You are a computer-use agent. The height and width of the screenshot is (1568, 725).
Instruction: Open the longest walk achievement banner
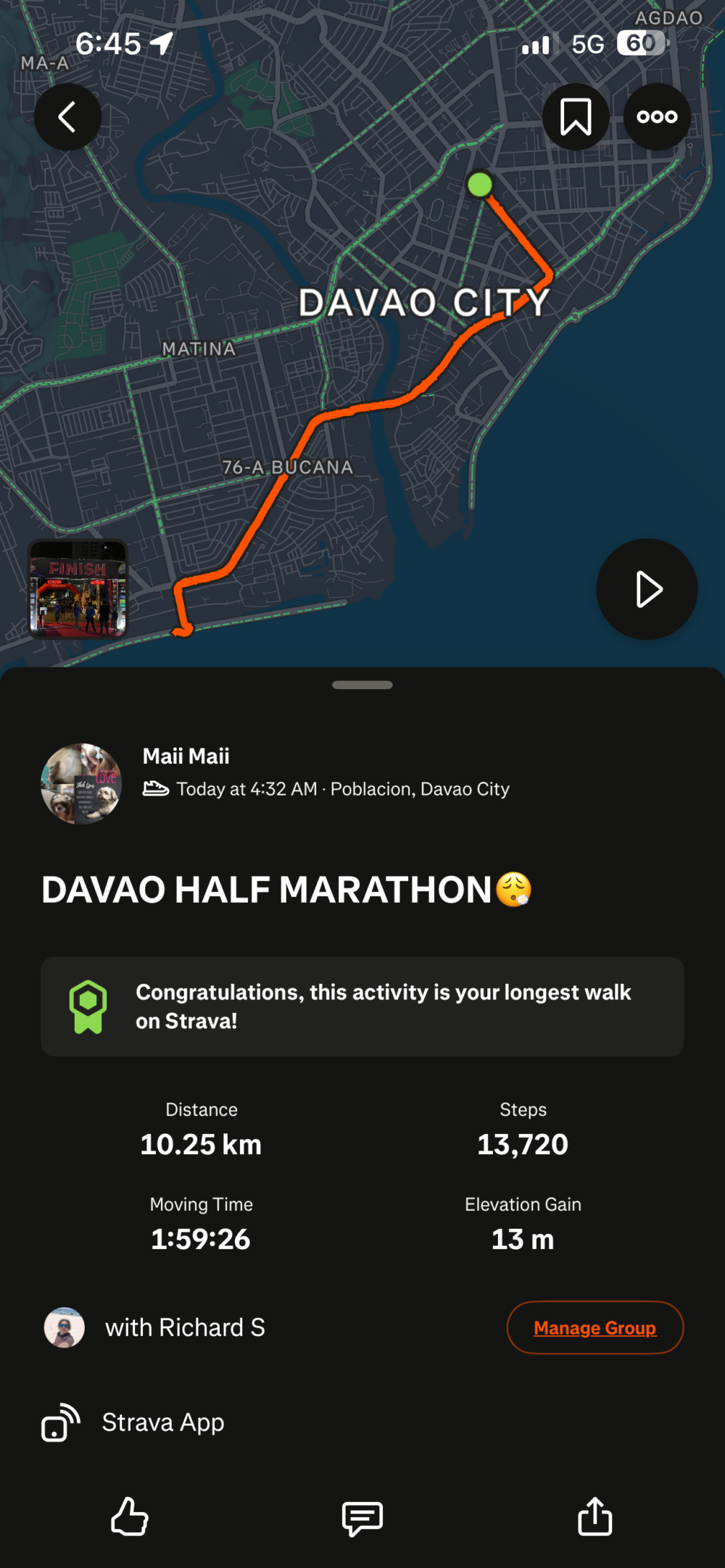(x=362, y=1006)
